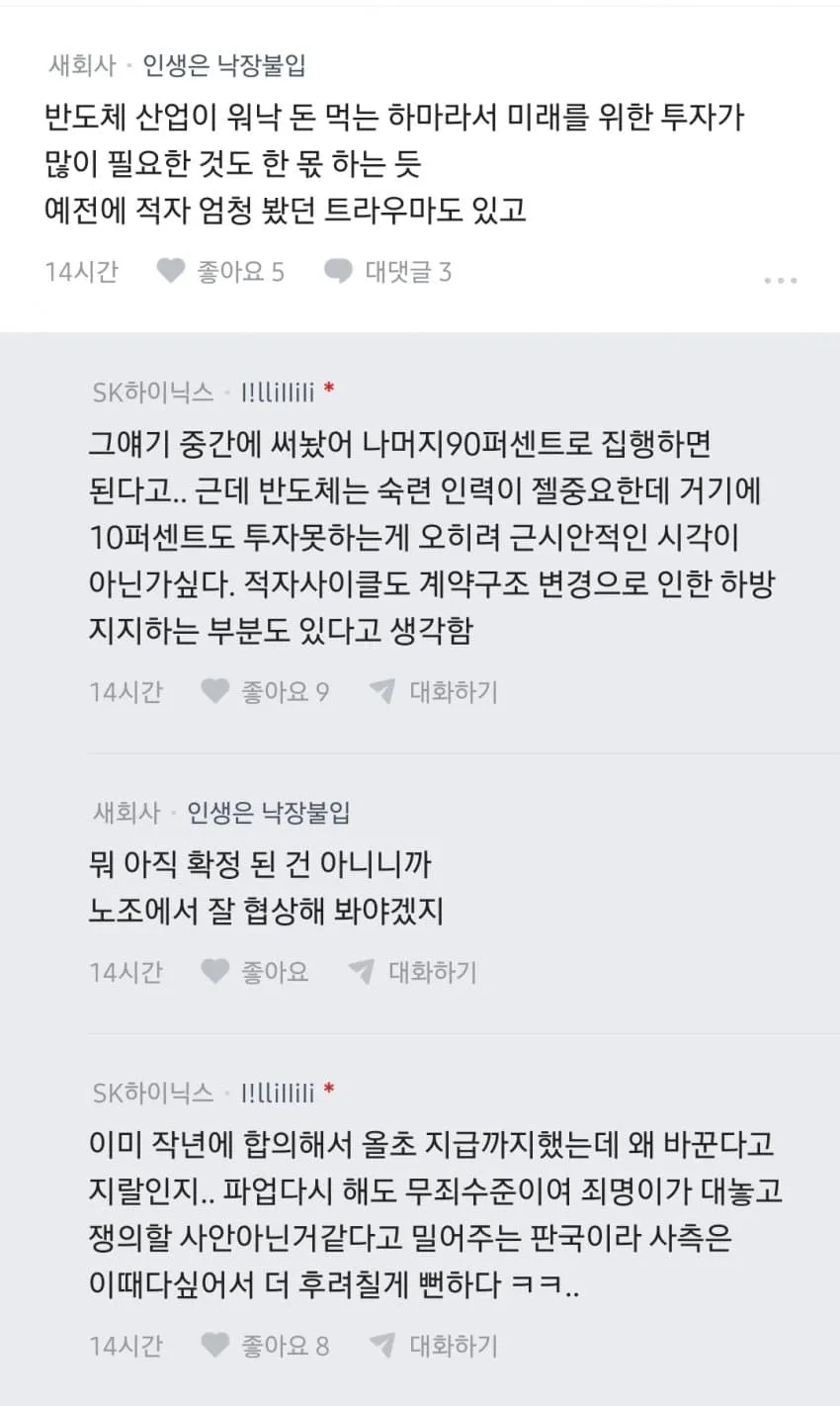
Task: Open the 댓글 3 replies on top comment
Action: click(x=388, y=272)
